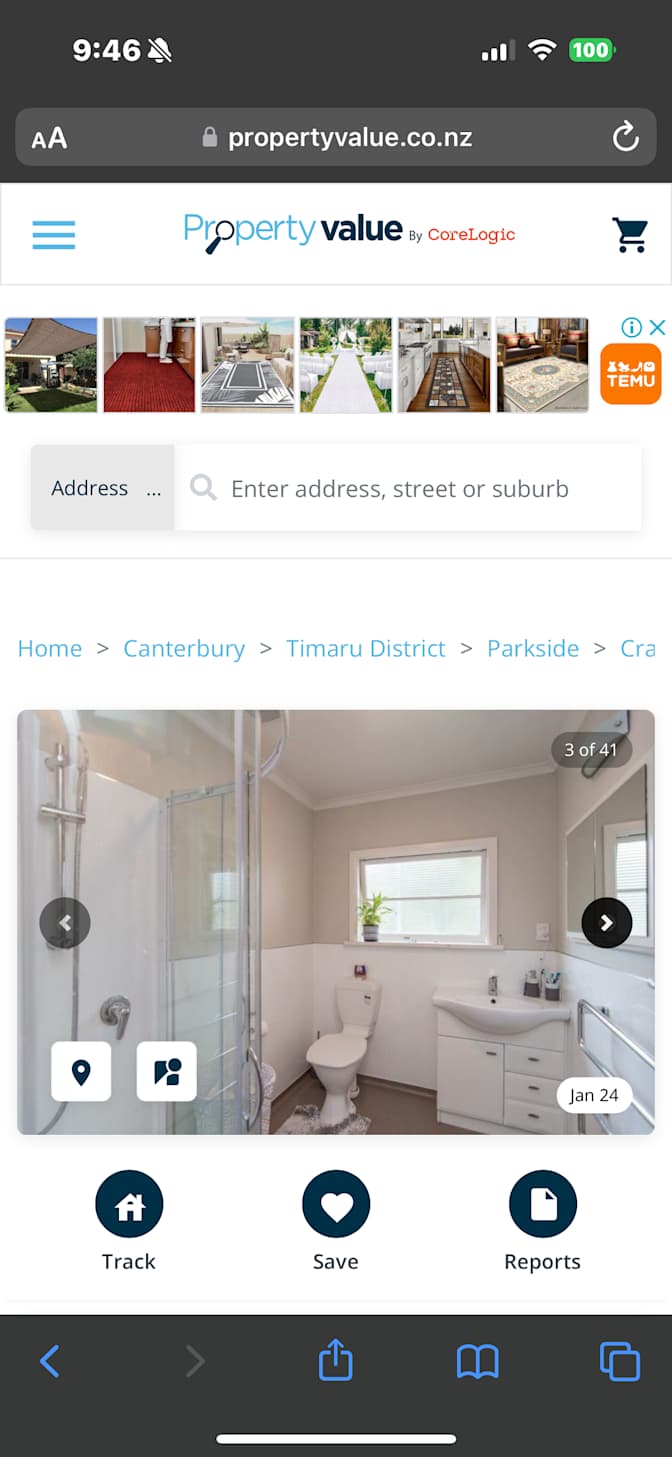Open the map location pin view

(x=81, y=1072)
